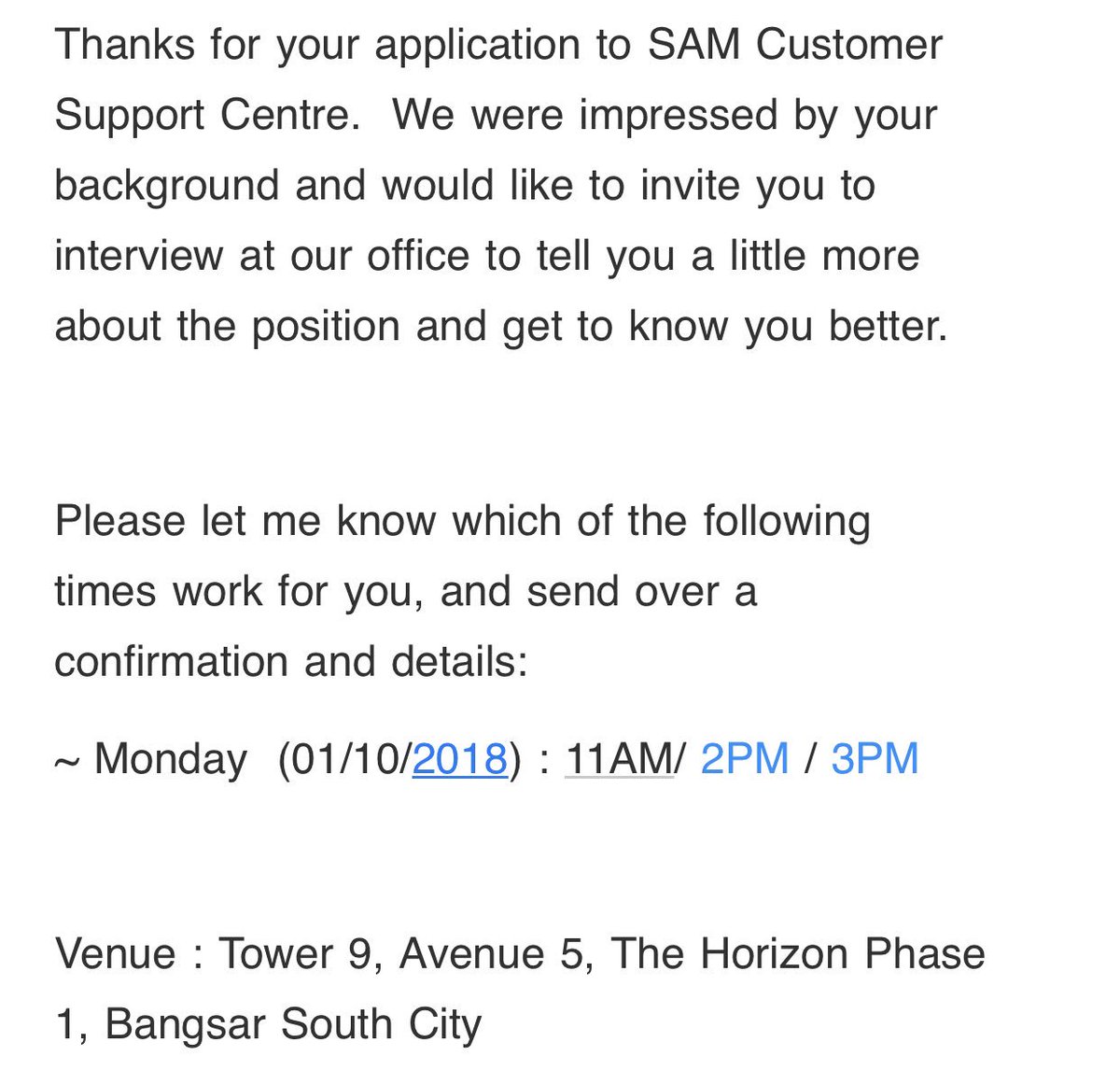
Task: Tap the underlined 2018 date link
Action: point(459,758)
